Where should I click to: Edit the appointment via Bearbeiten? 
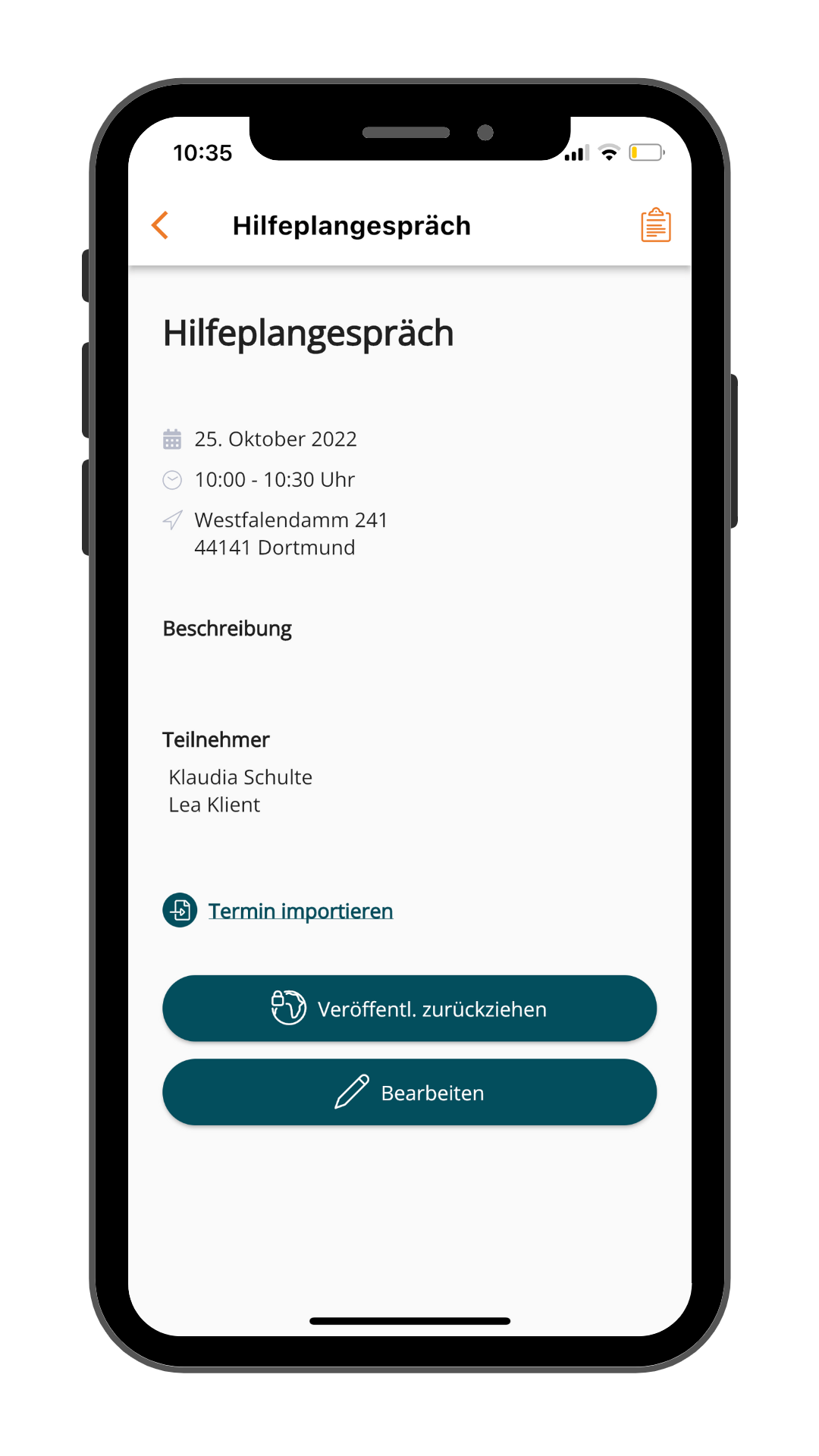[409, 1092]
